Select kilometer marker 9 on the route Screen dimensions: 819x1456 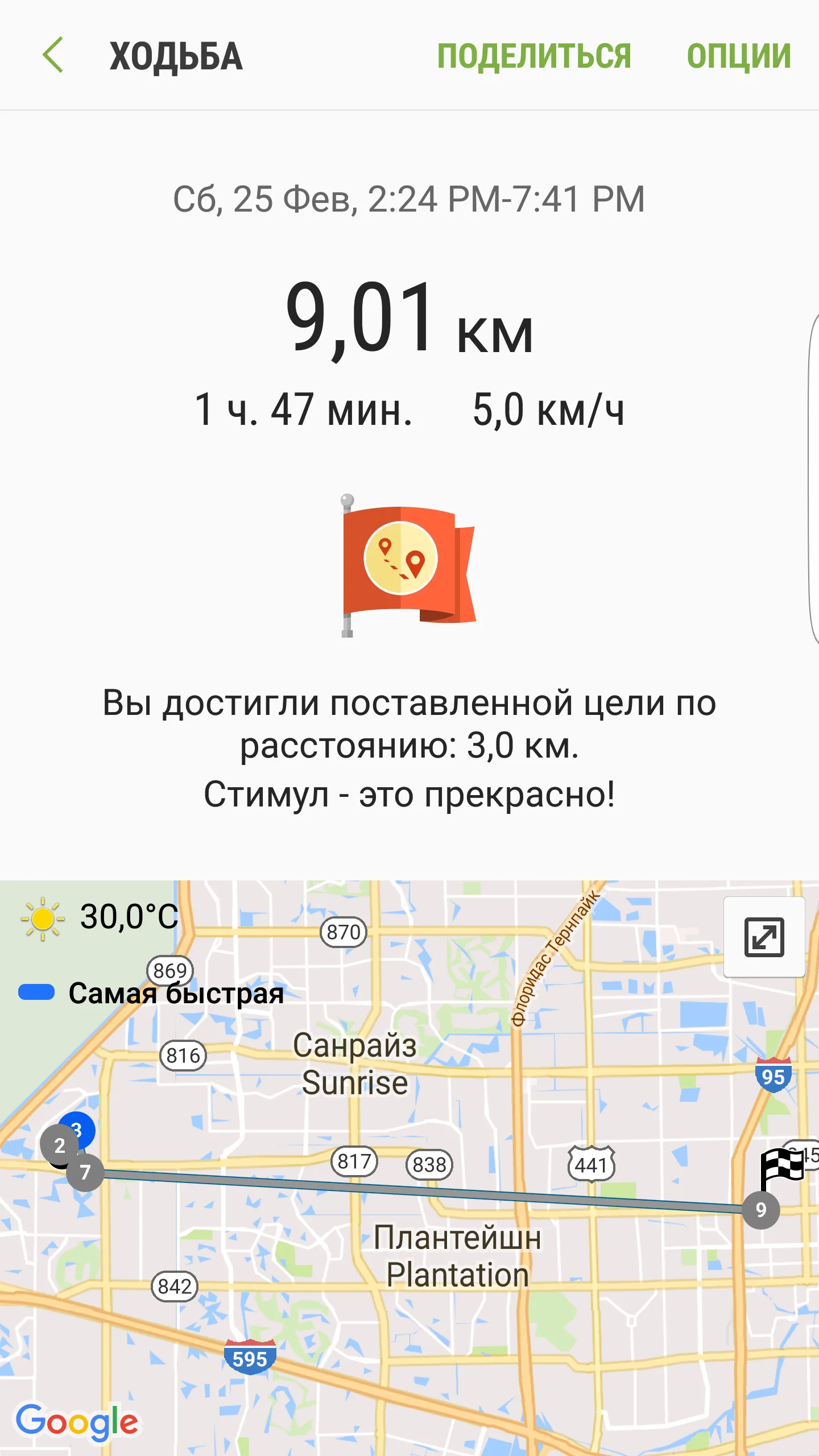point(760,1210)
